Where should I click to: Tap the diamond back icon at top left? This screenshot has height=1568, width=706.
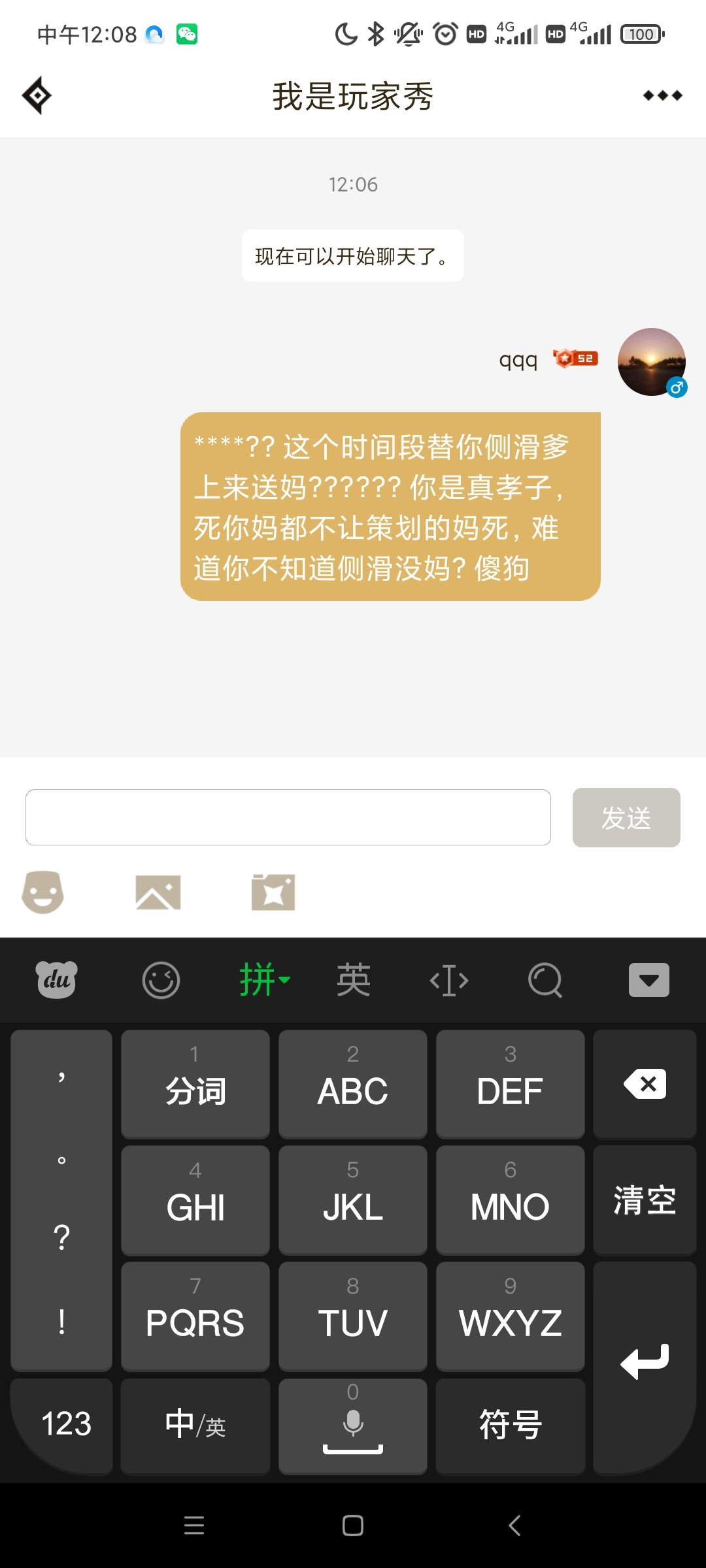coord(37,95)
